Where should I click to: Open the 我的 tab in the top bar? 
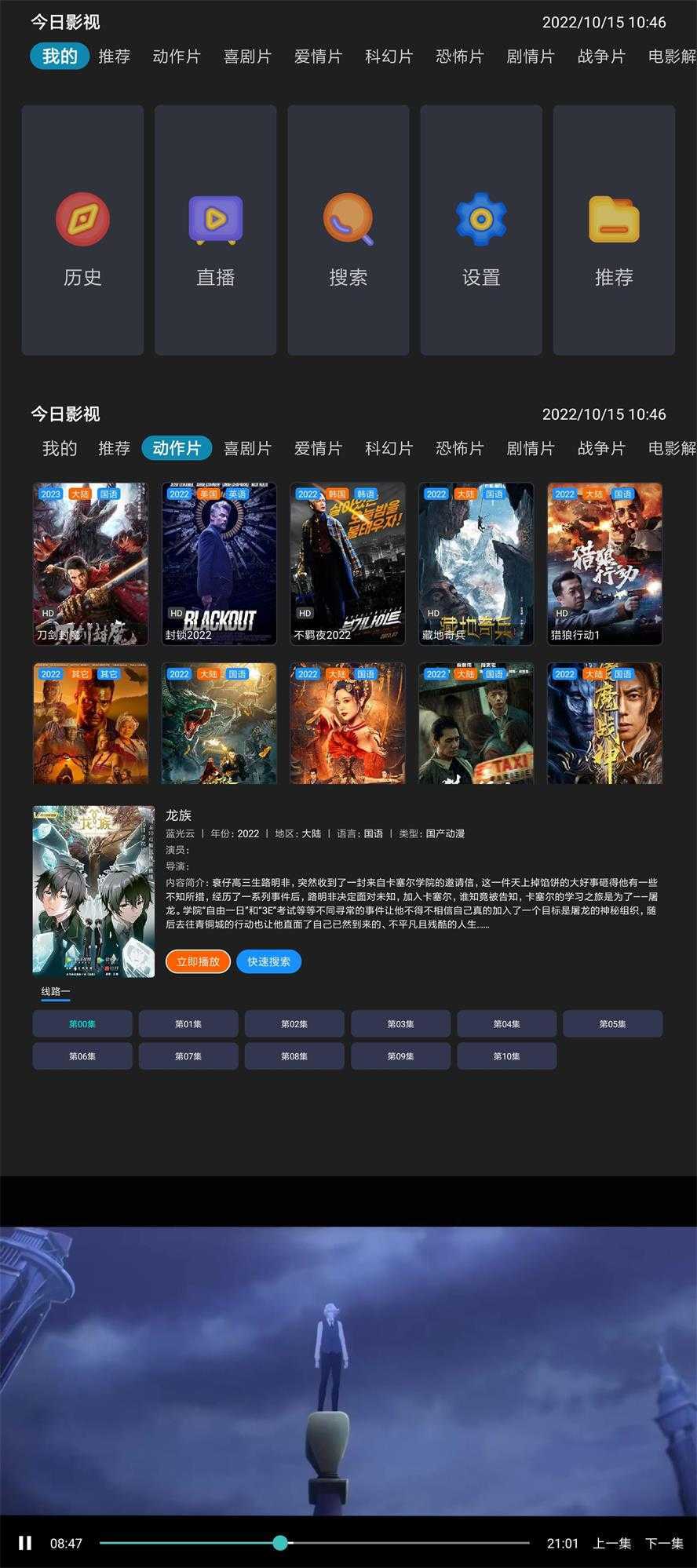point(60,56)
